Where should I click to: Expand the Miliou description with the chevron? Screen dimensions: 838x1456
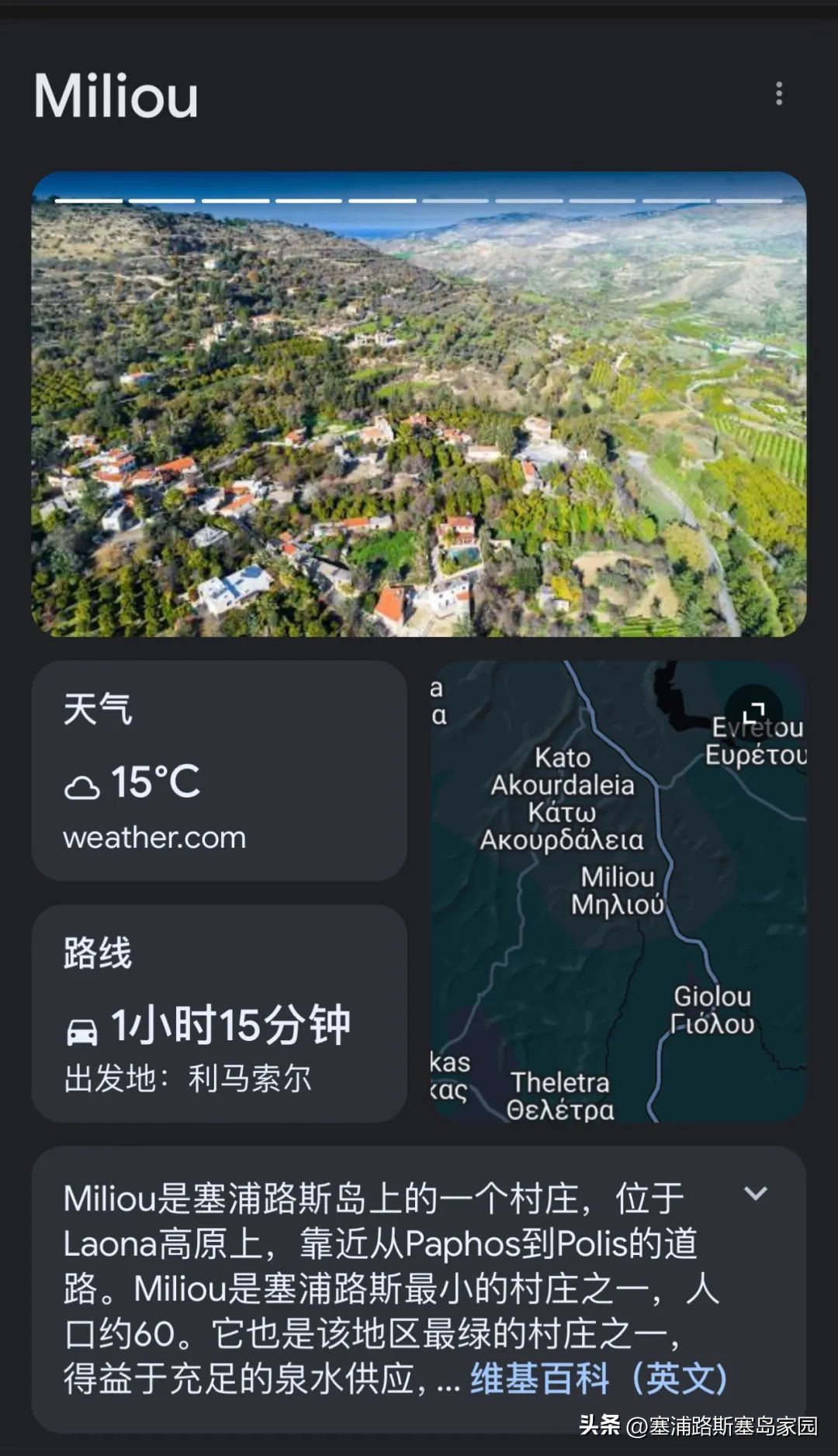756,1194
